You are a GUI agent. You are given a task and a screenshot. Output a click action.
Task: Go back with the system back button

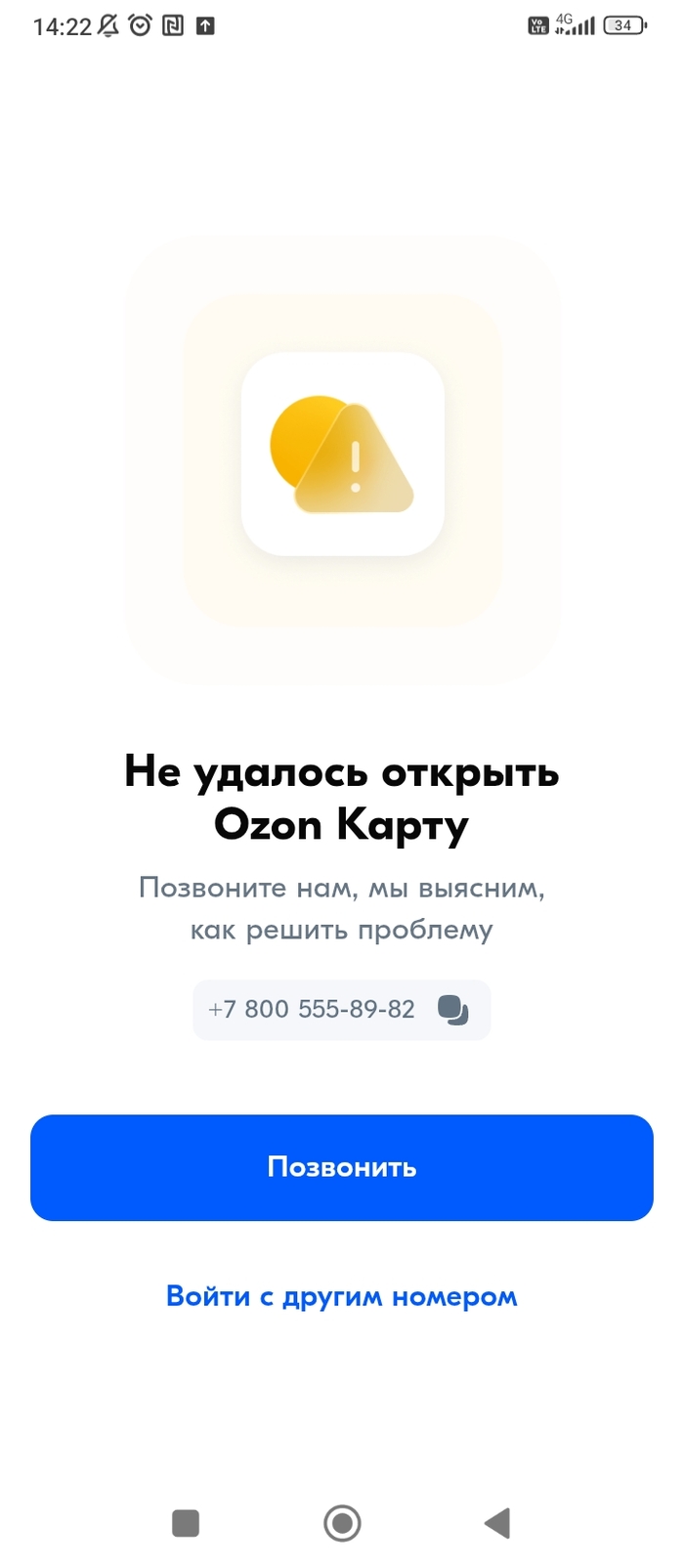coord(497,1522)
